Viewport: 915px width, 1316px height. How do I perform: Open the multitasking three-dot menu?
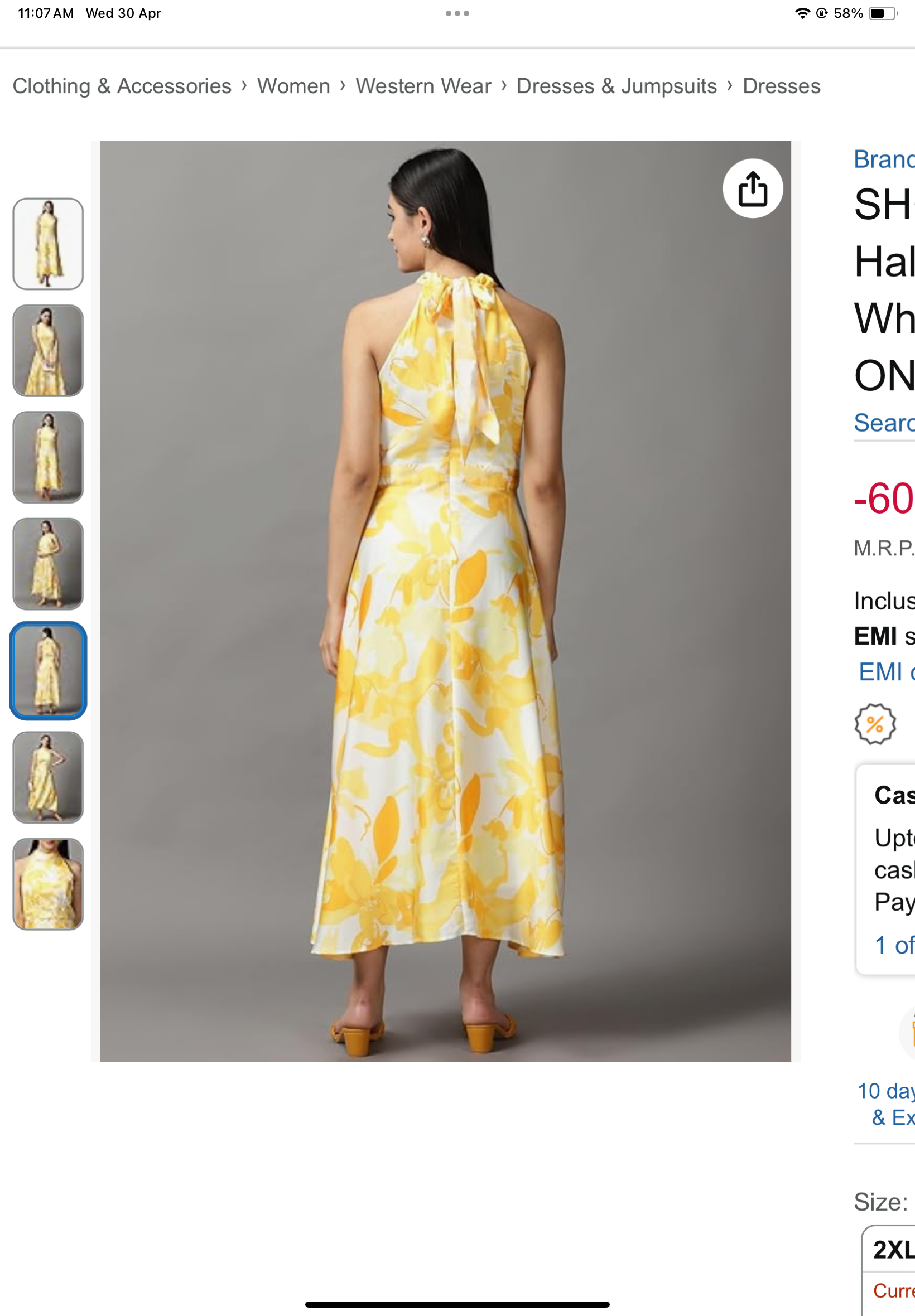pyautogui.click(x=457, y=13)
